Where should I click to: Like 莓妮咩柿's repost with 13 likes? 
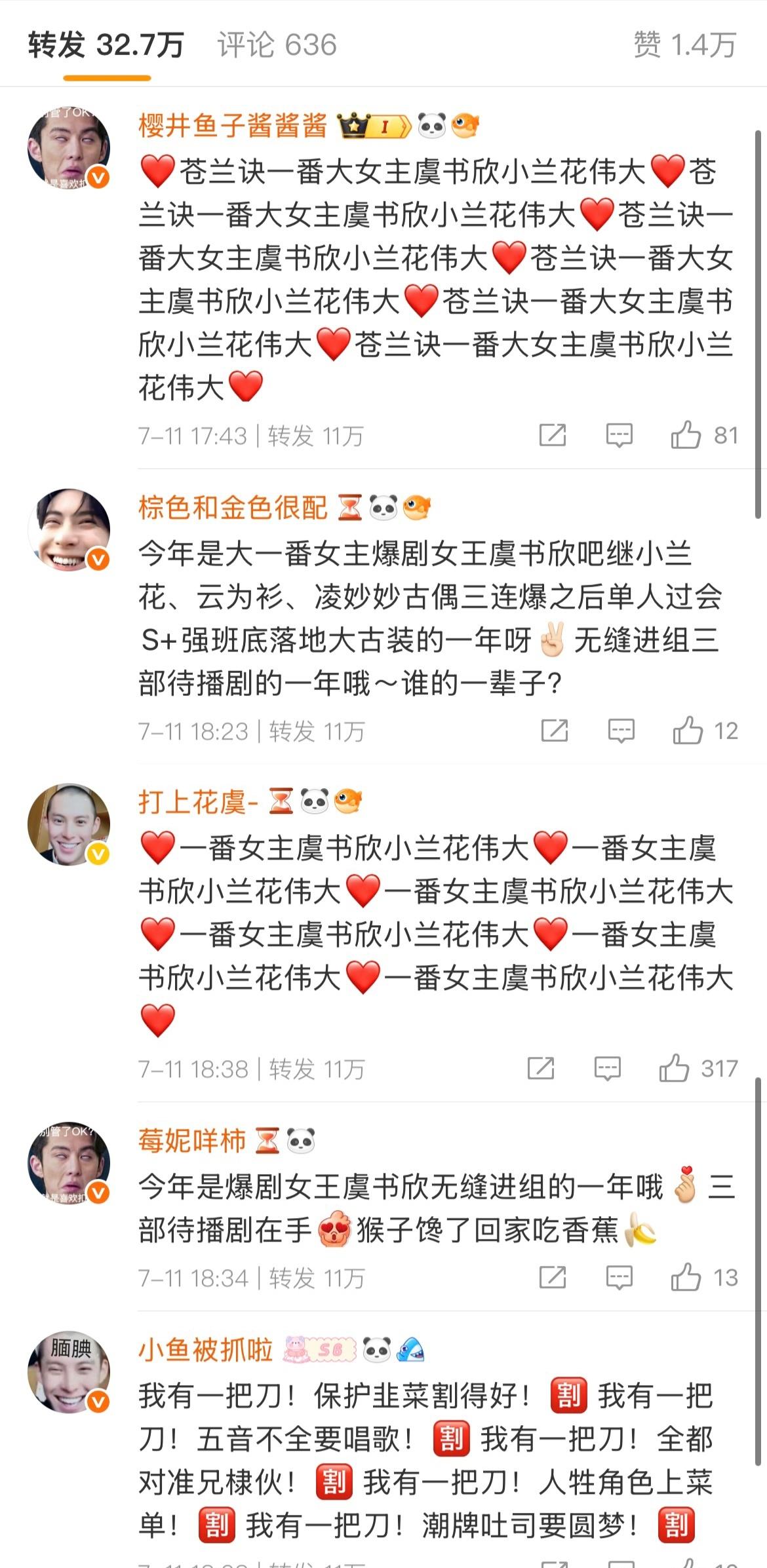click(686, 1277)
